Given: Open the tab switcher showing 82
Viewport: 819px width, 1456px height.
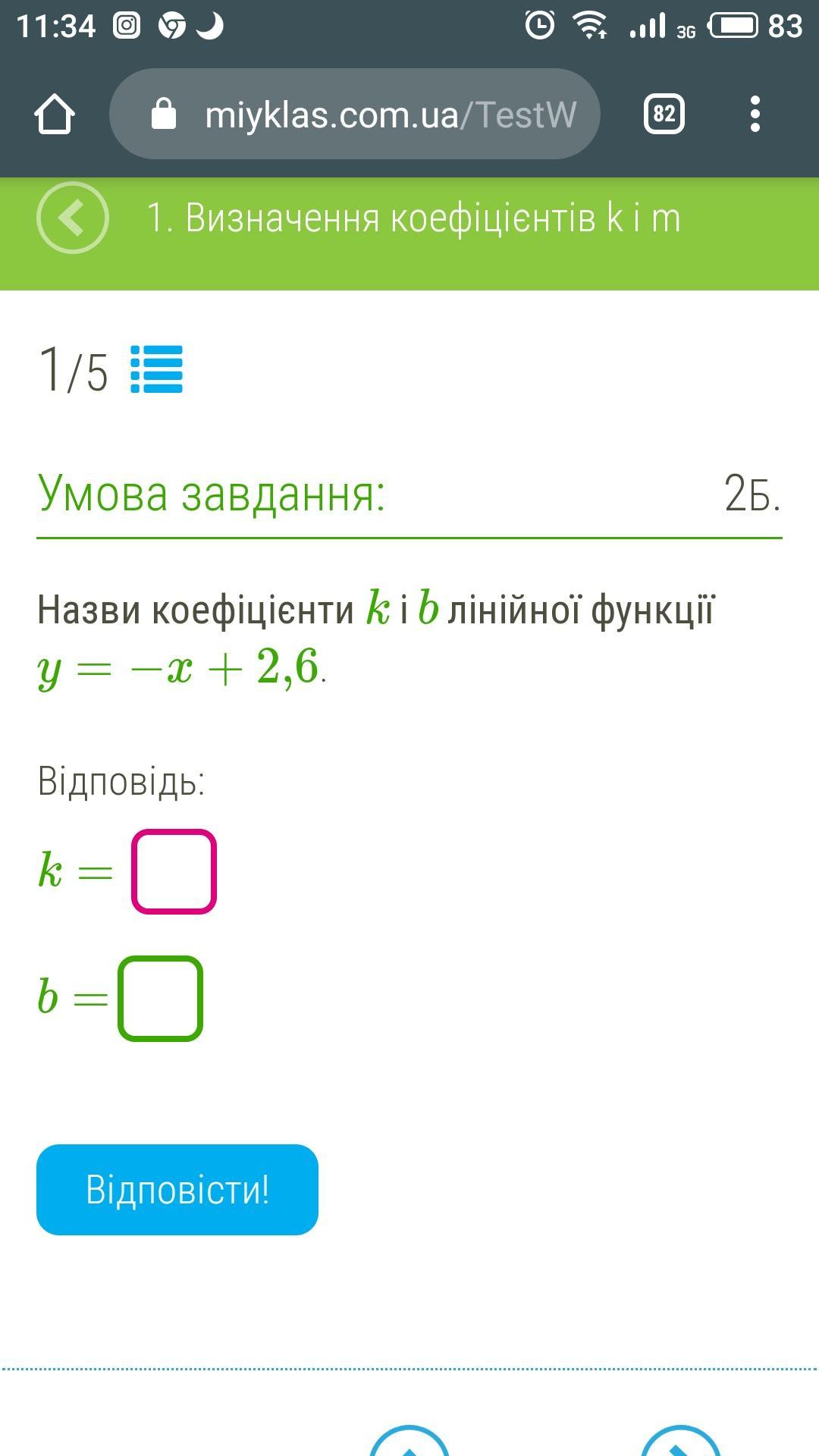Looking at the screenshot, I should pos(664,114).
